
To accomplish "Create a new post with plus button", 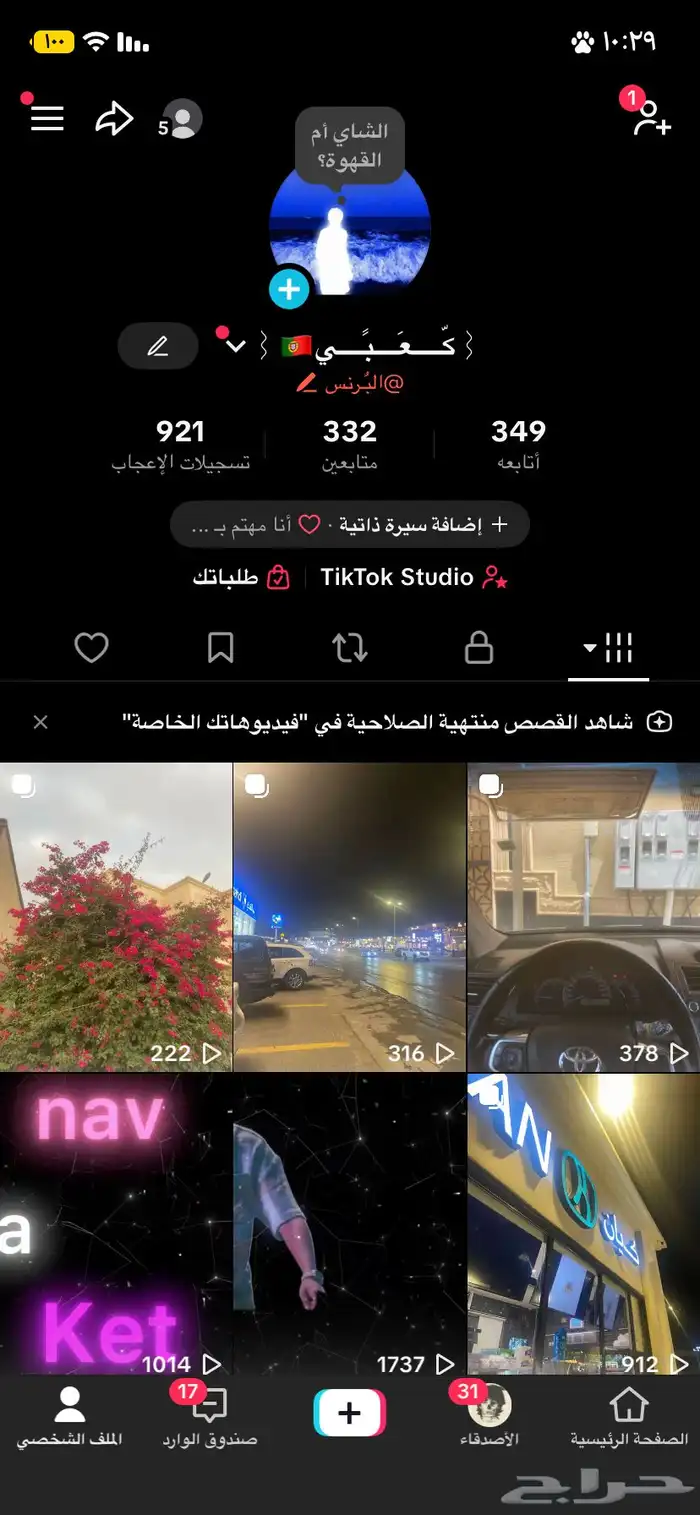I will pos(349,1413).
